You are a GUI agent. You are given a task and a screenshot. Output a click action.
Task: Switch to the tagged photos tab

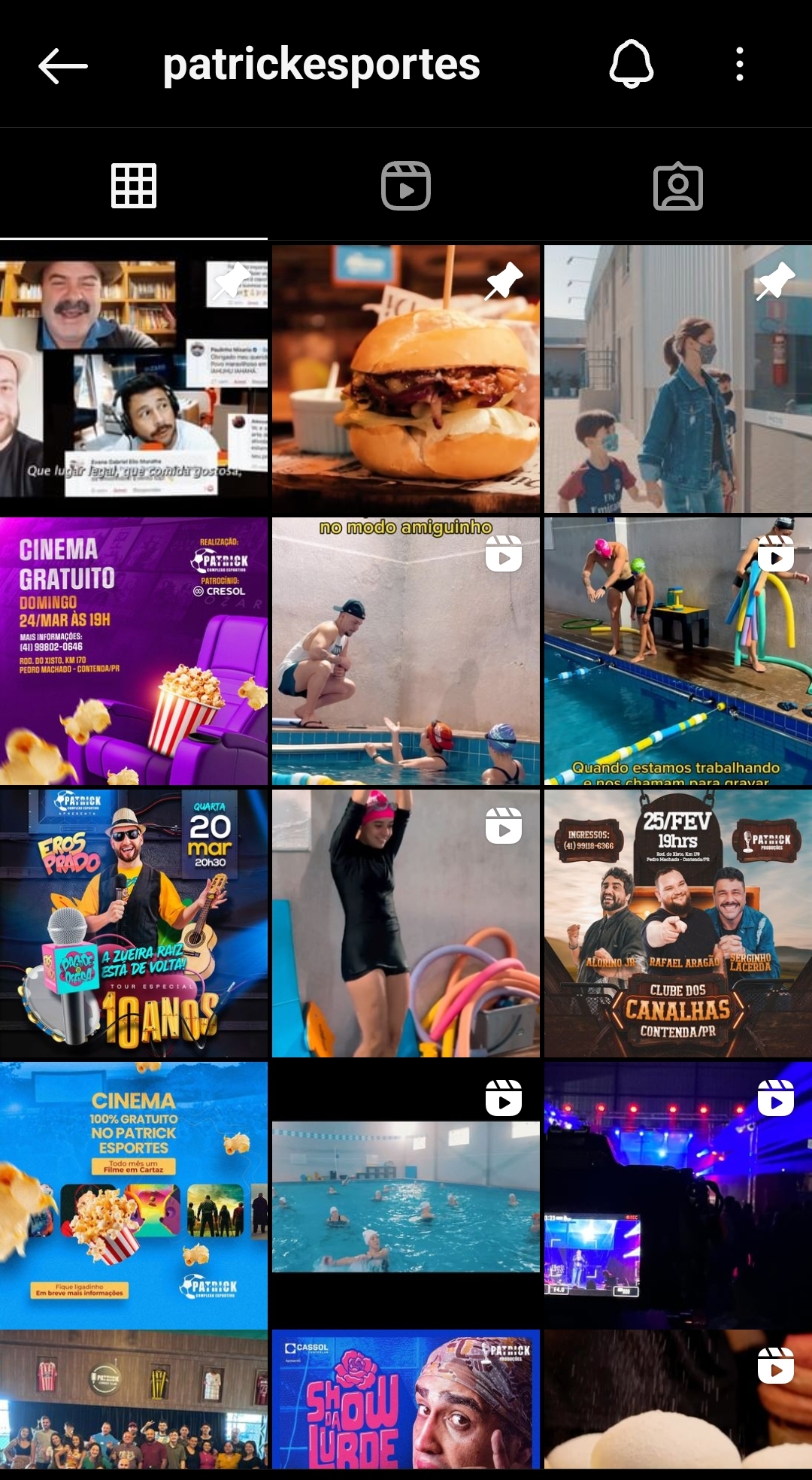[677, 186]
